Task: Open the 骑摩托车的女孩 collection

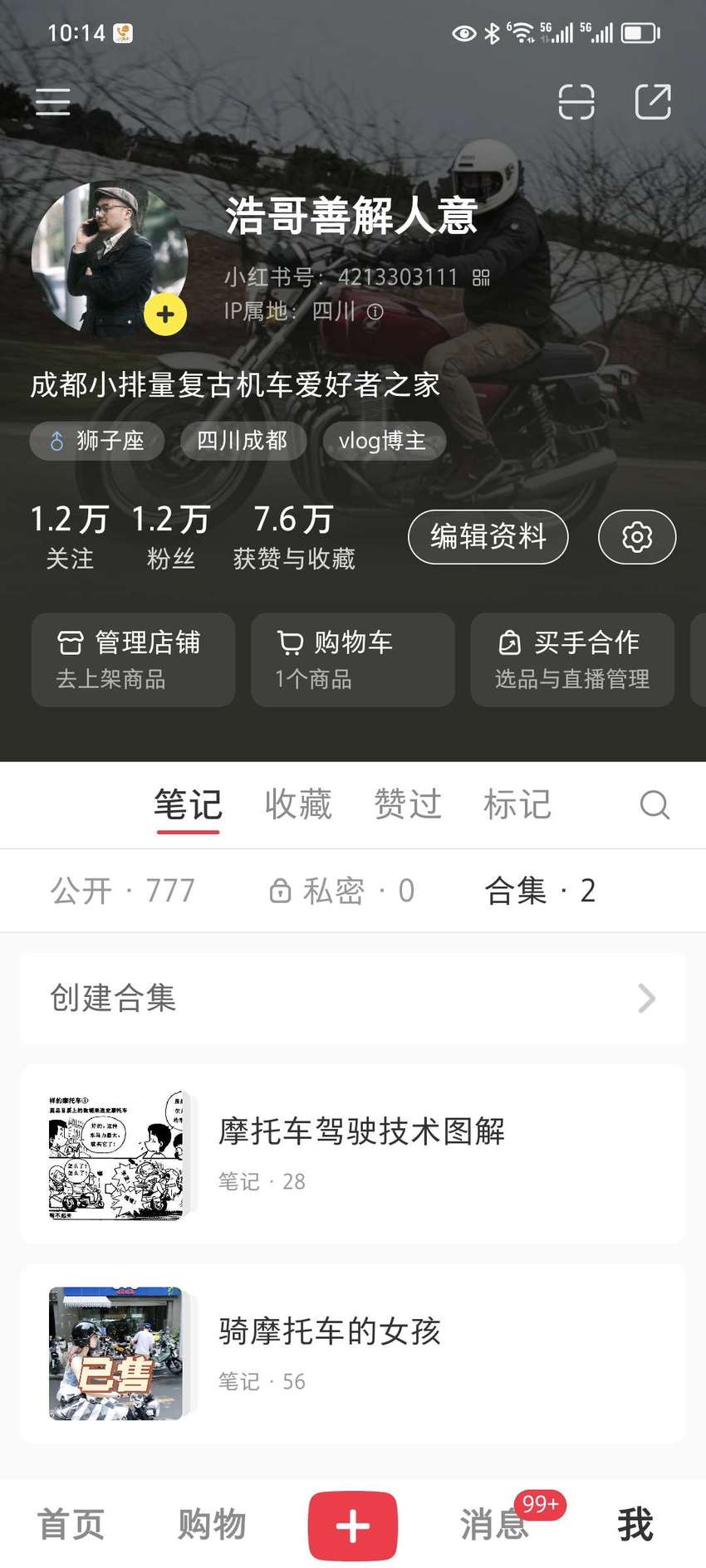Action: pos(353,1354)
